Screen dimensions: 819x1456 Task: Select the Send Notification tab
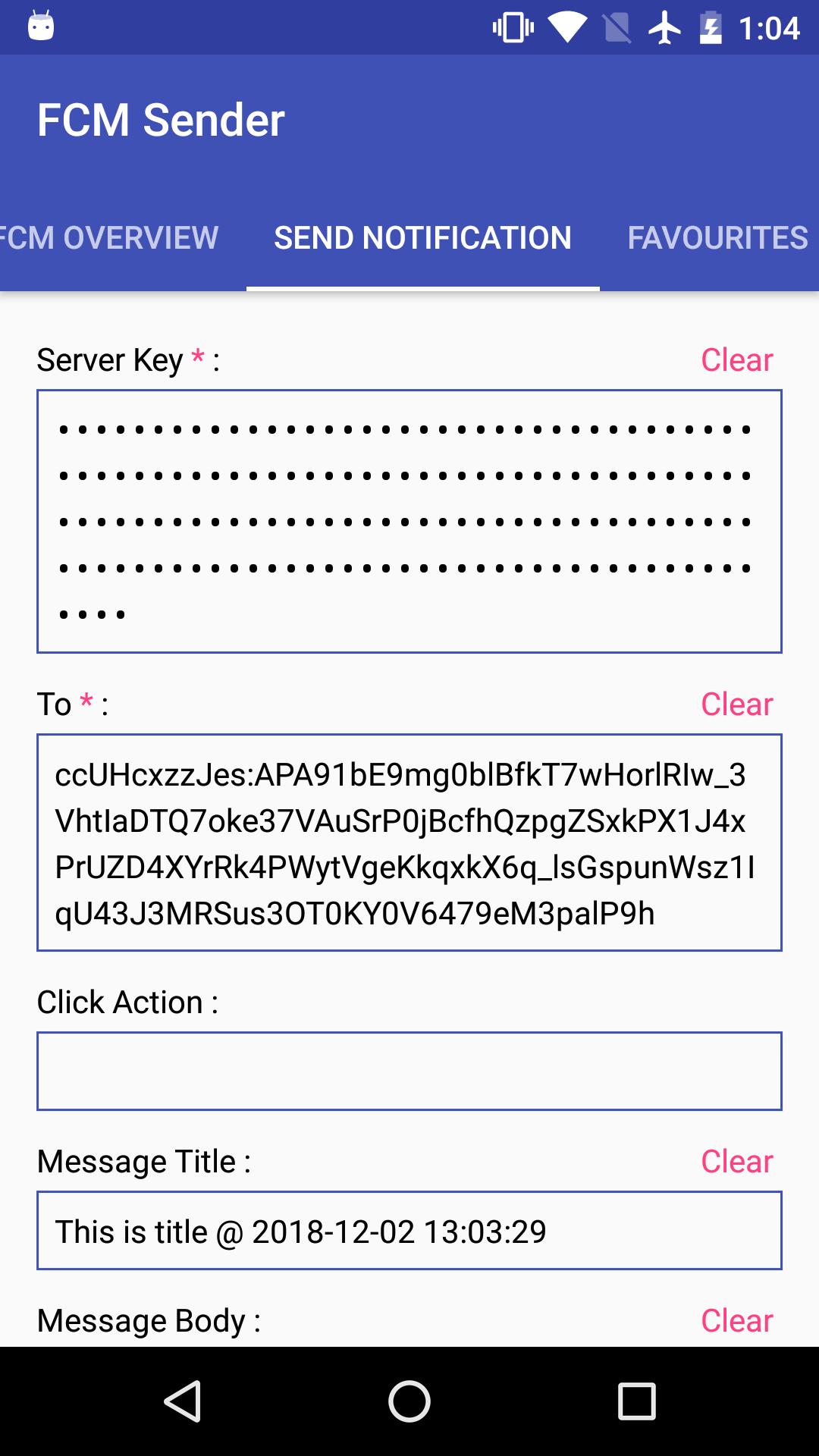coord(422,238)
